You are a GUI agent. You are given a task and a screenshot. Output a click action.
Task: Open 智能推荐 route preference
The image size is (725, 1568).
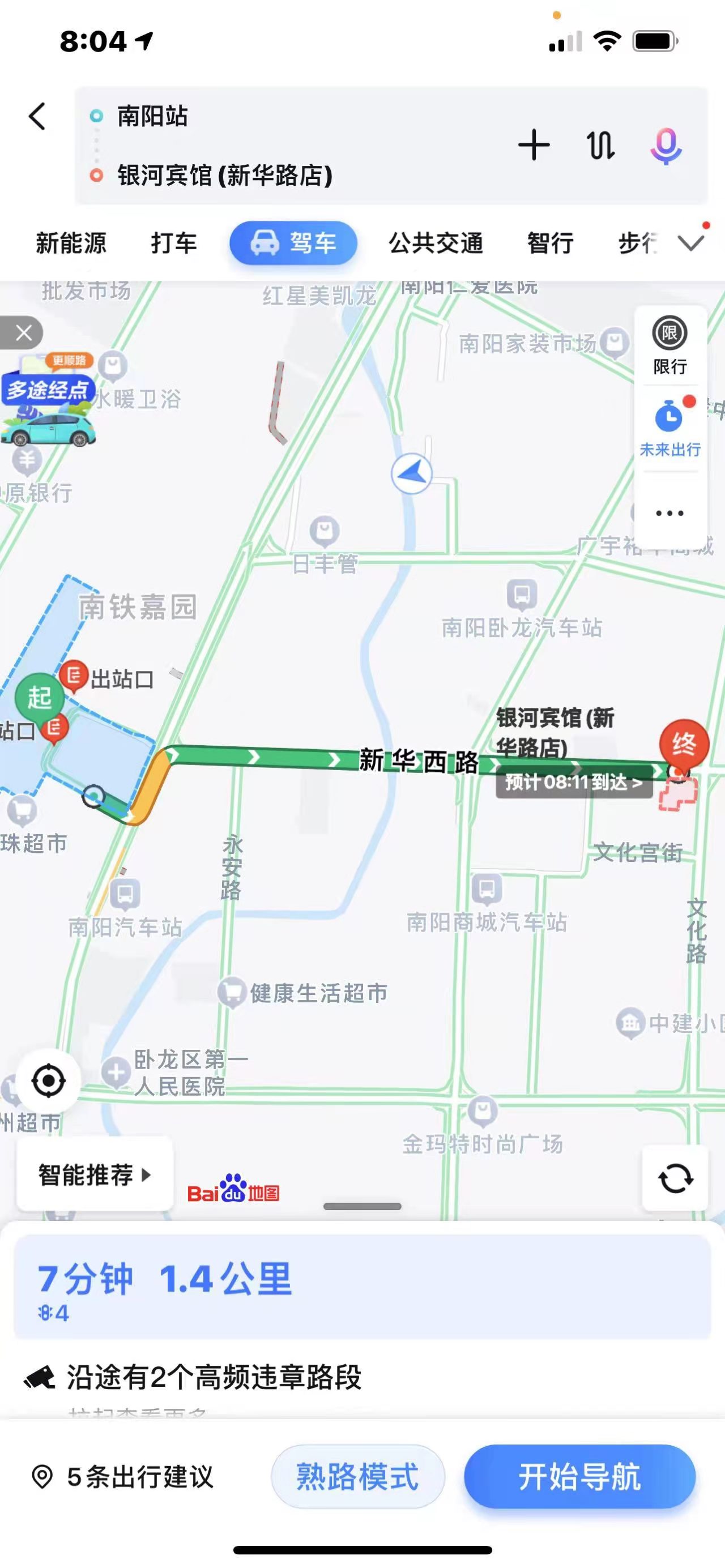click(95, 1174)
